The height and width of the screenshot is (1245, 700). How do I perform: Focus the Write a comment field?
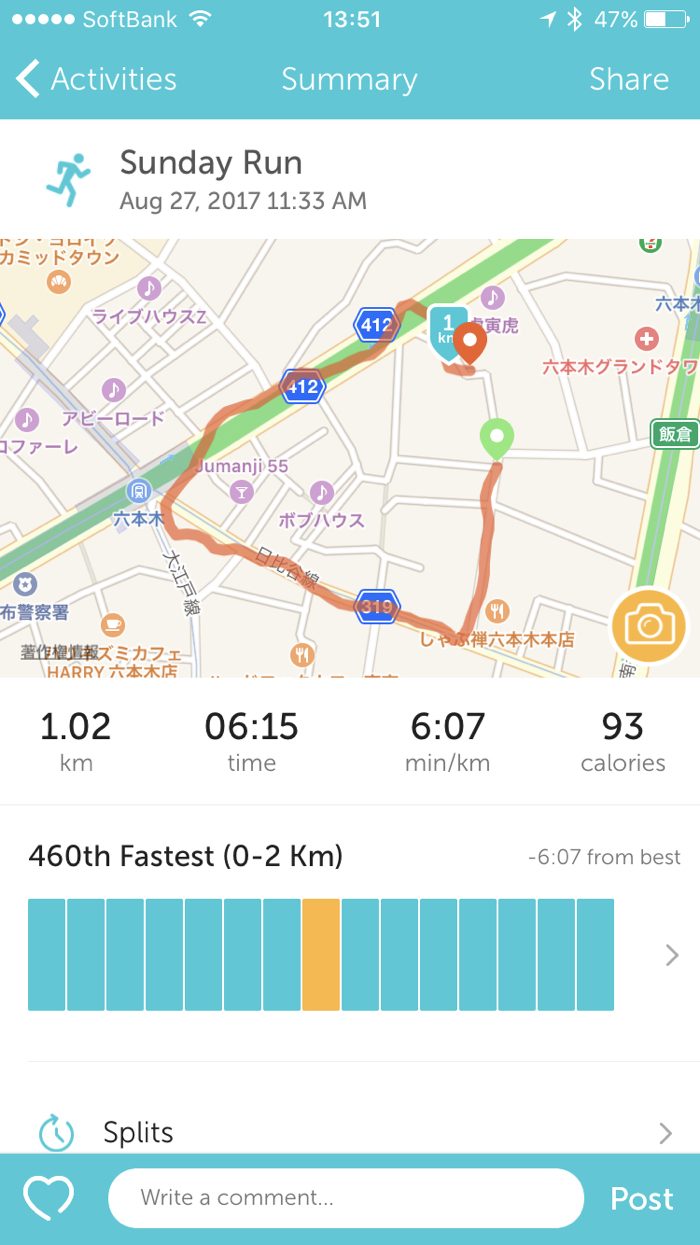tap(345, 1198)
